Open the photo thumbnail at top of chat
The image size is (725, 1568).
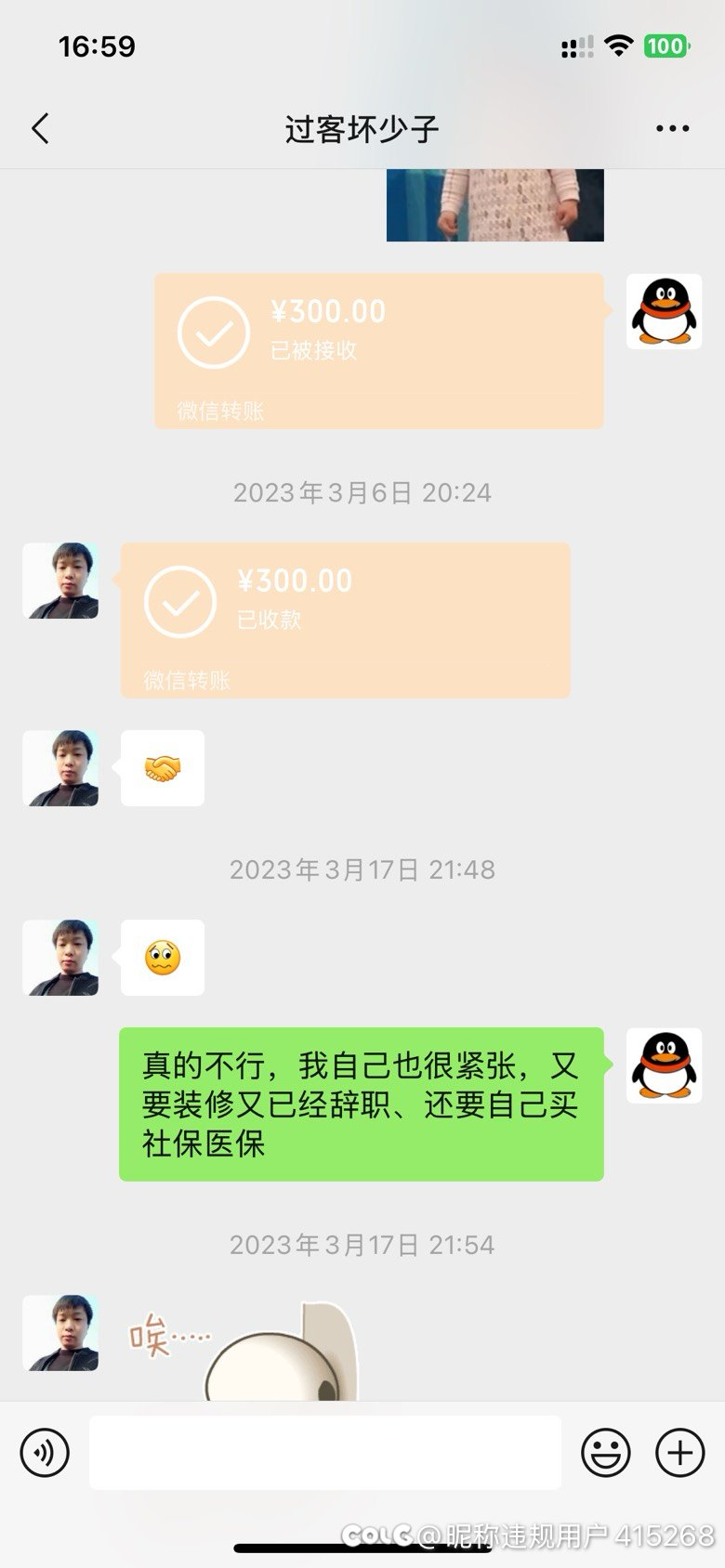[494, 204]
